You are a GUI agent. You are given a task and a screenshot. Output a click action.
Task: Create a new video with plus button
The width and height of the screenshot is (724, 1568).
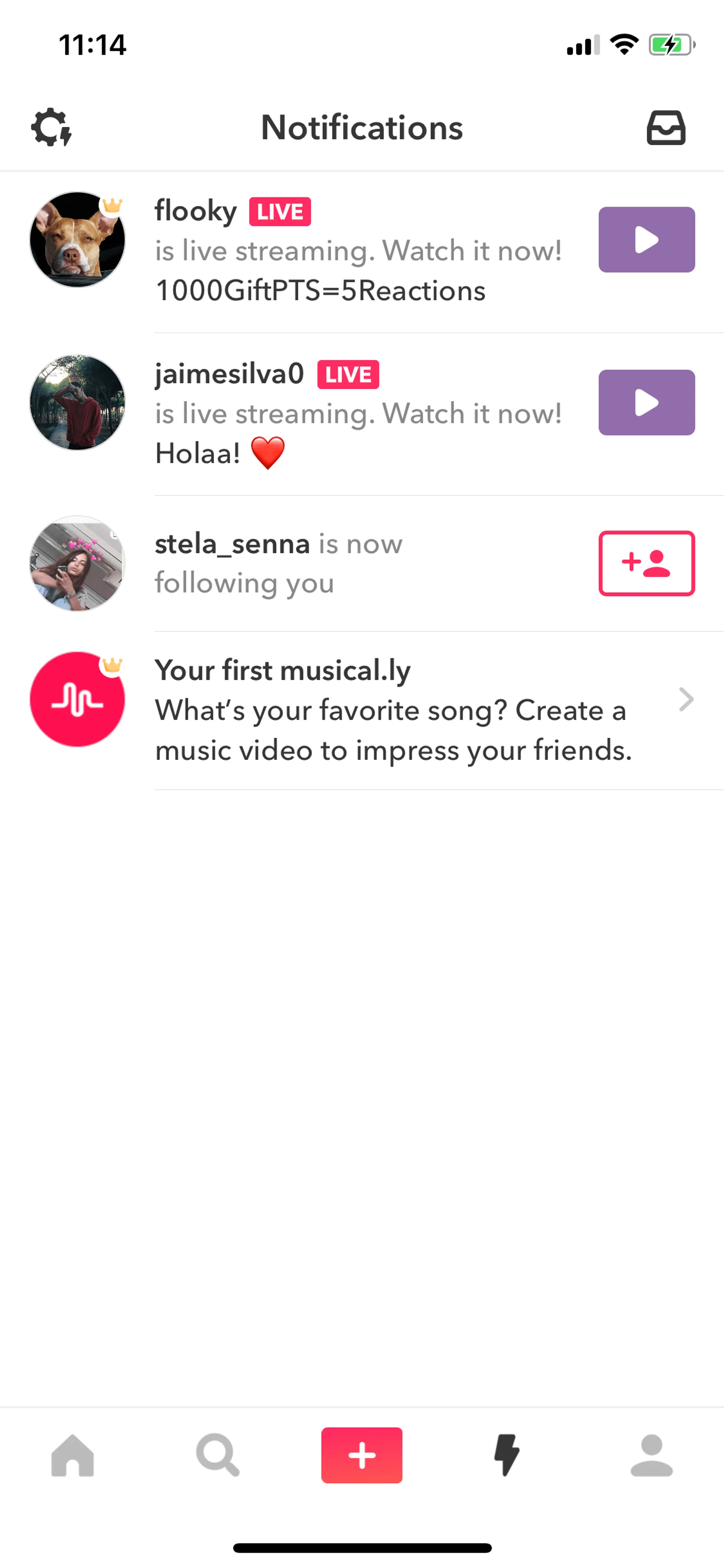pos(362,1455)
